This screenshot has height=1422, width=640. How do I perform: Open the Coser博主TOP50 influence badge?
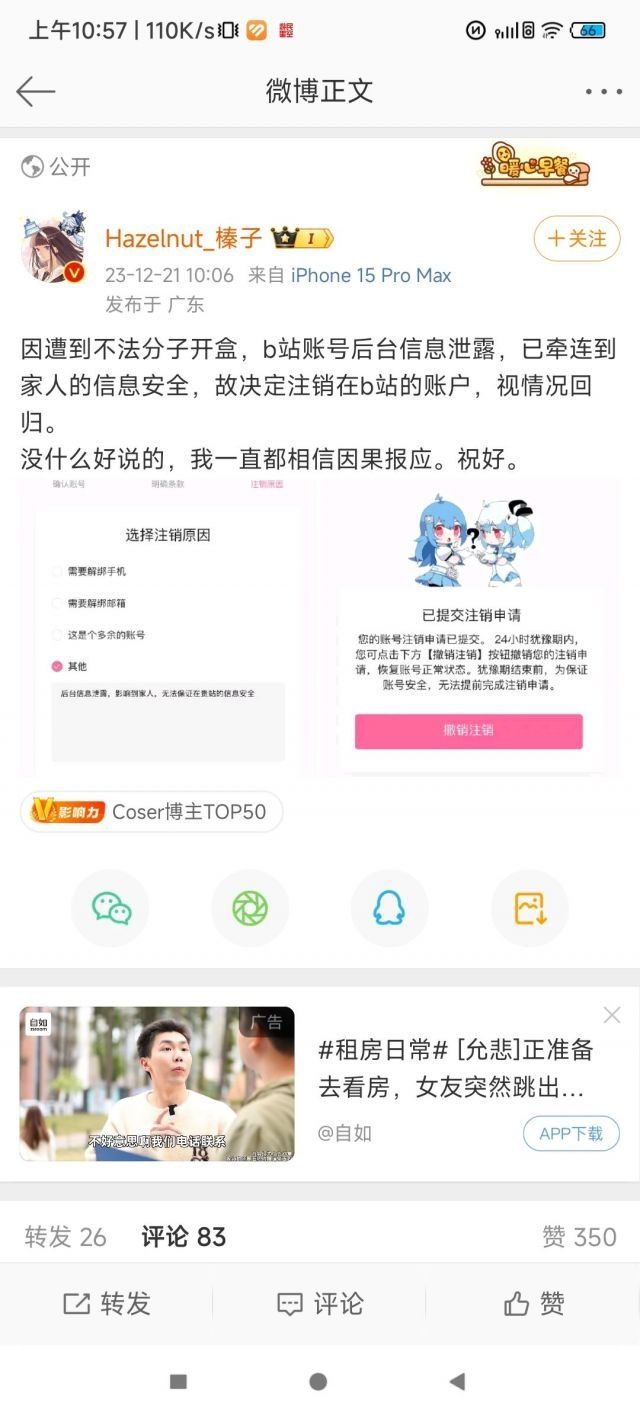151,811
